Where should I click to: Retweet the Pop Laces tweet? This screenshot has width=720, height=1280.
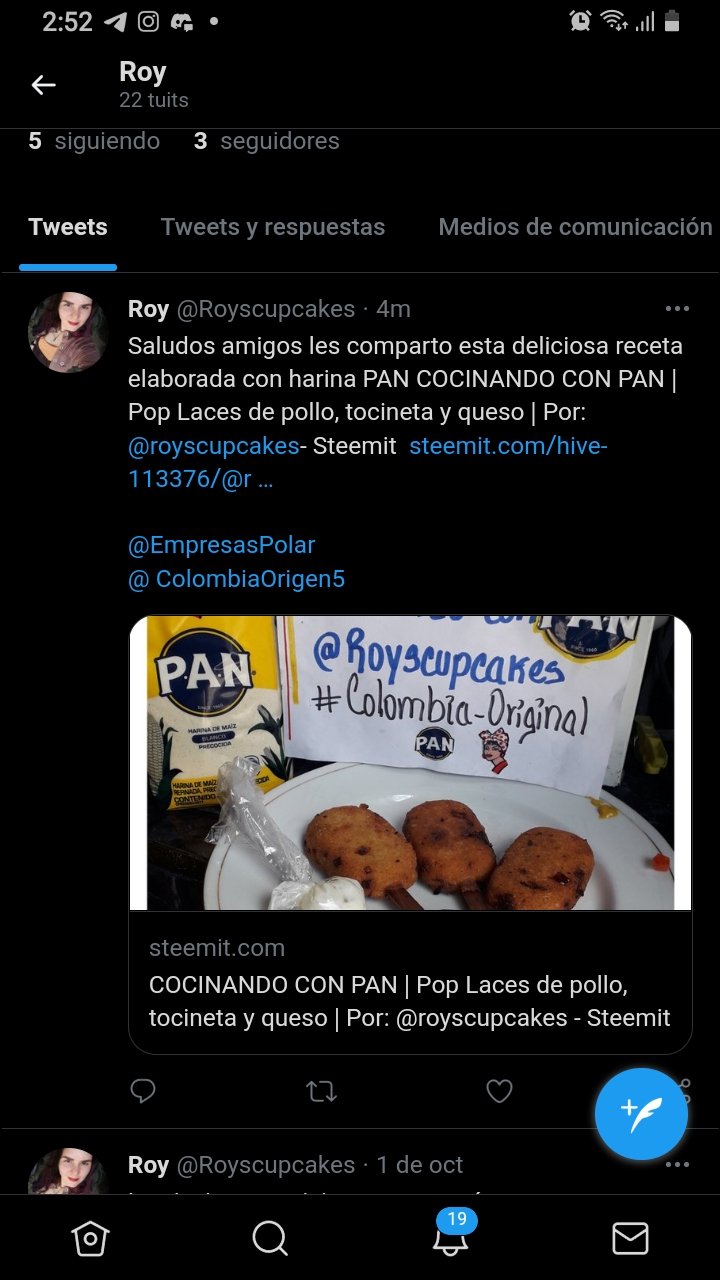tap(321, 1091)
